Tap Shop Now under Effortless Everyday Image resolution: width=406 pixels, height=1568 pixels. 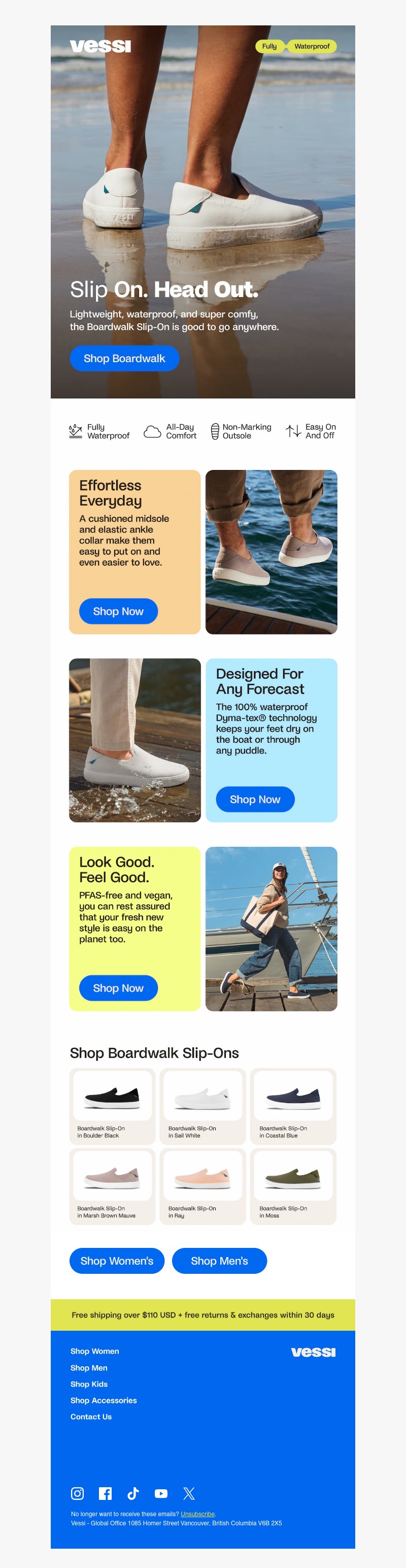click(118, 611)
